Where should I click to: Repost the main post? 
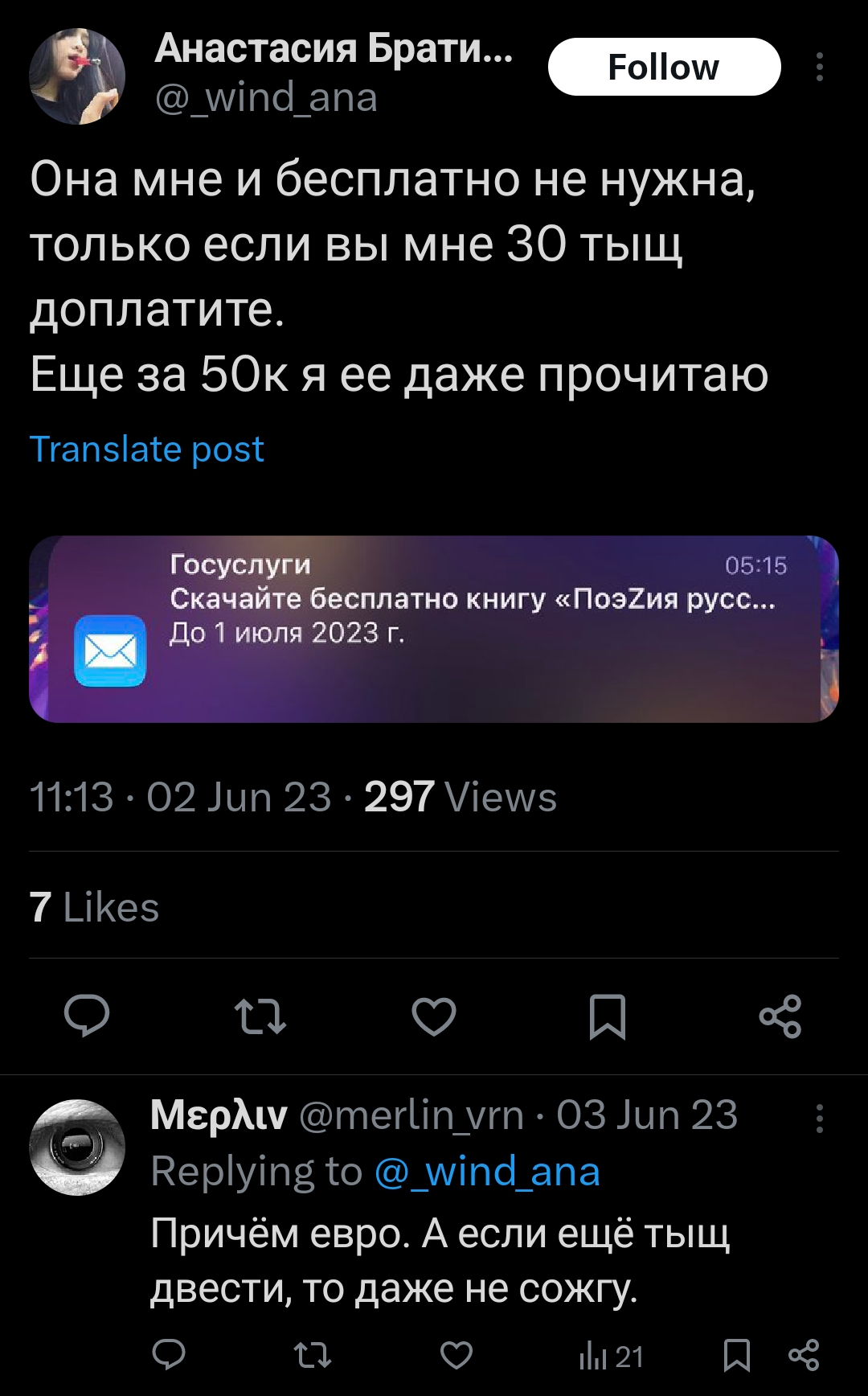pos(260,1016)
